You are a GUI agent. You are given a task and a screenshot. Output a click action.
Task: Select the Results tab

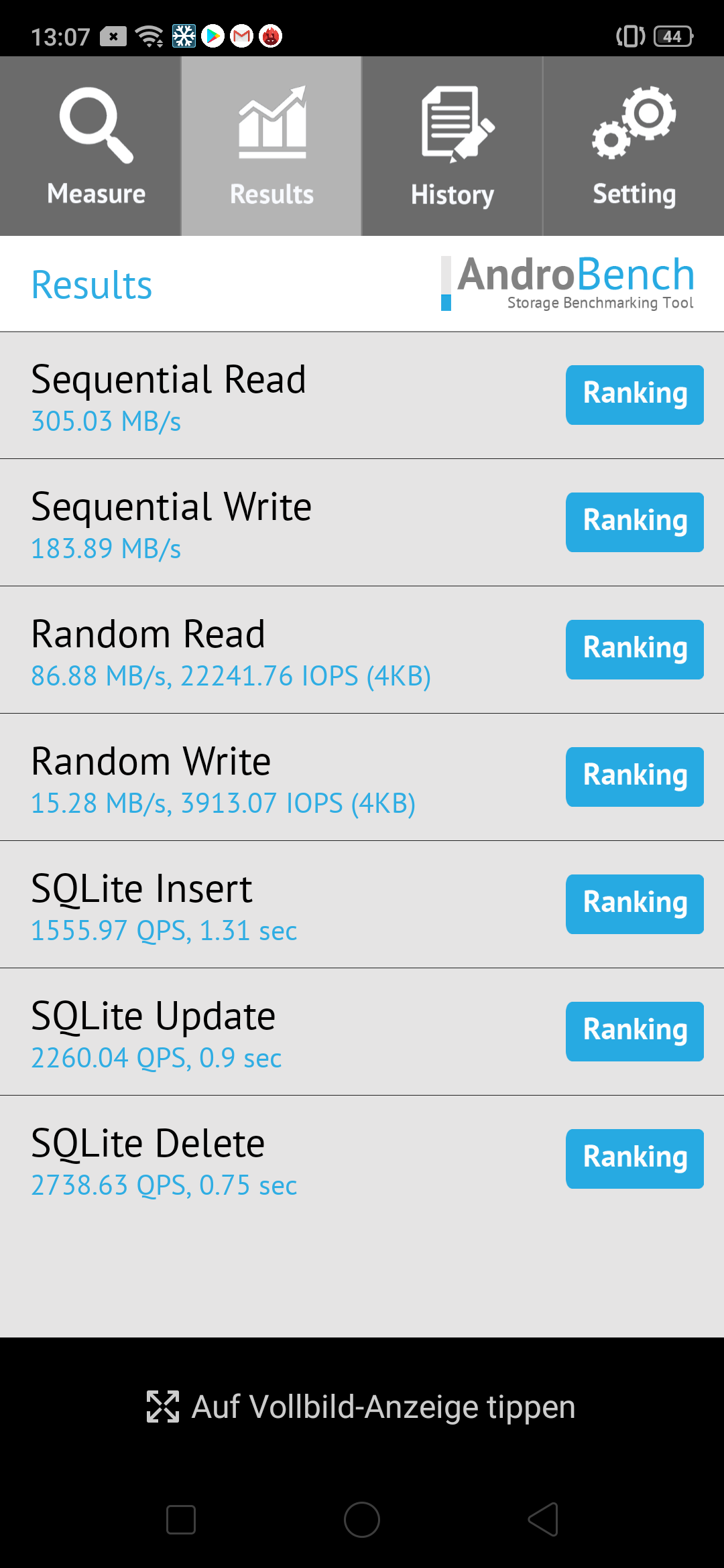tap(271, 146)
